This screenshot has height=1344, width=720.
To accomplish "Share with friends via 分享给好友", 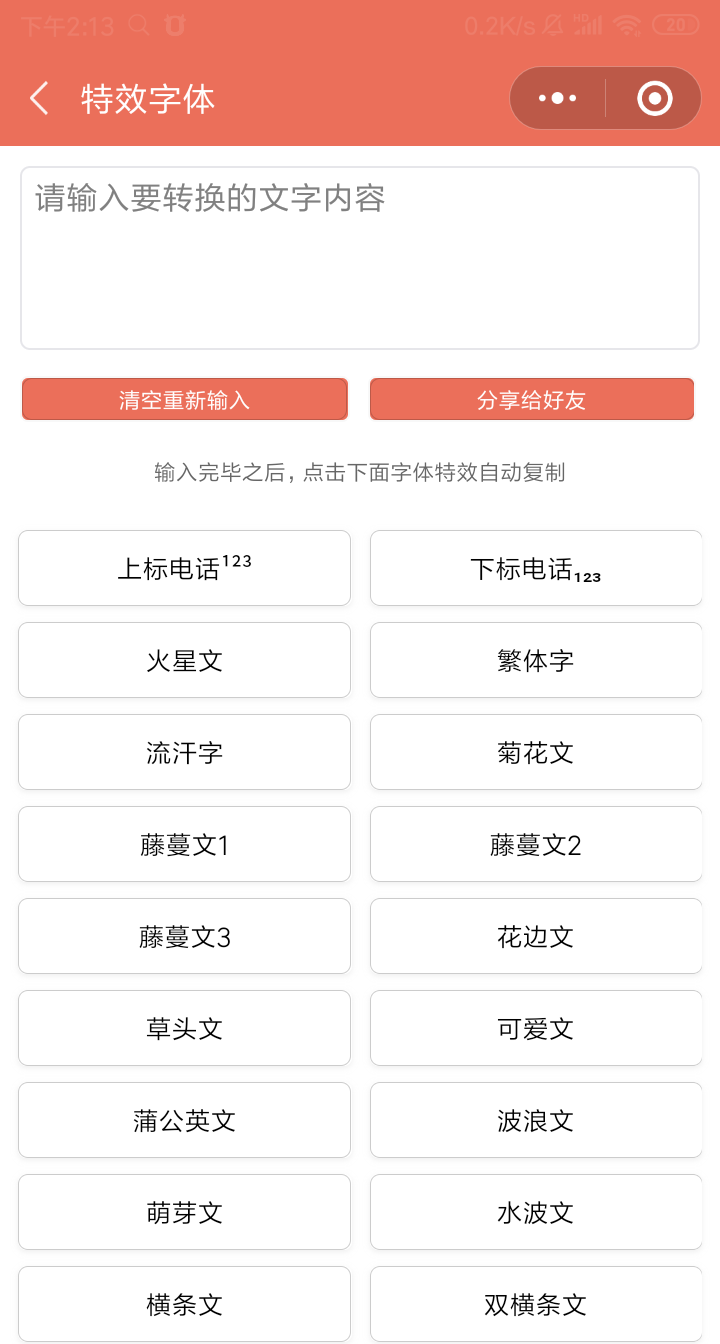I will [x=532, y=400].
